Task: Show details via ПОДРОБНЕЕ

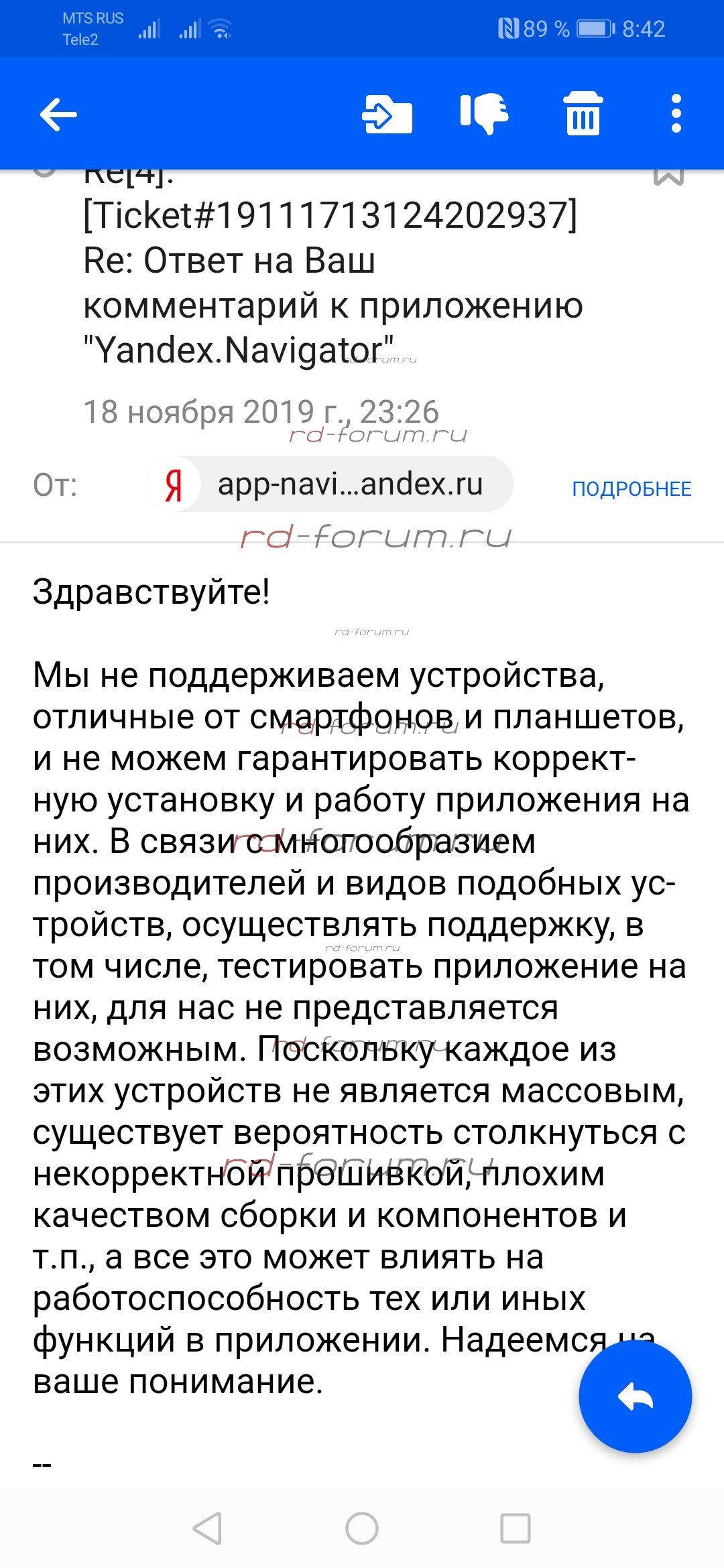Action: point(631,488)
